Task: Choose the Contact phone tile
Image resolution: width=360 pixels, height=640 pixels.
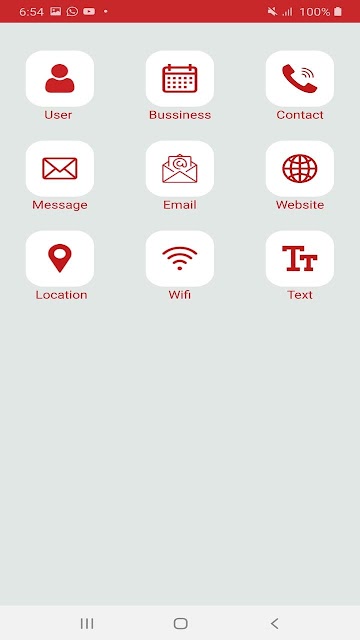Action: point(300,78)
